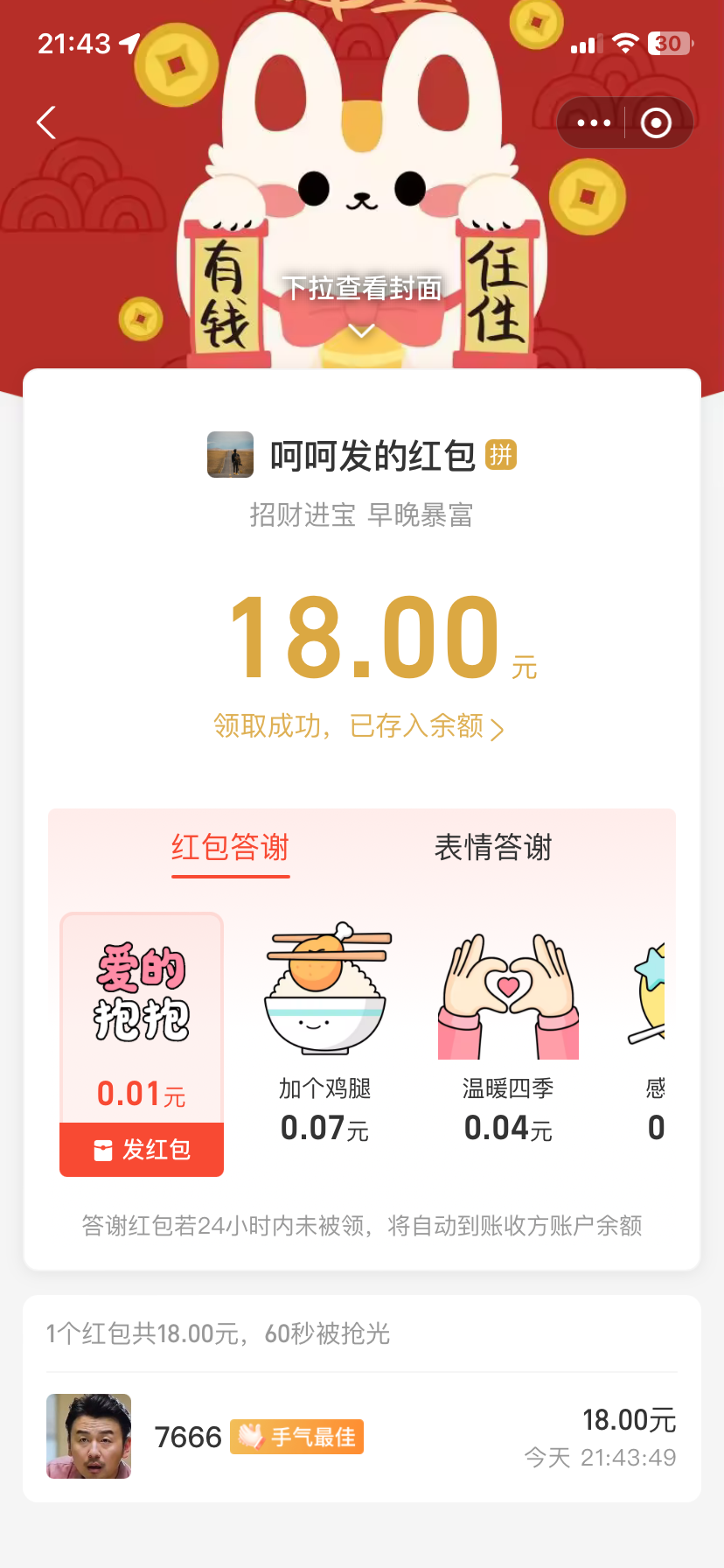Image resolution: width=724 pixels, height=1568 pixels.
Task: Pick the 温暖四季 0.04元 thank-you packet
Action: 508,1032
